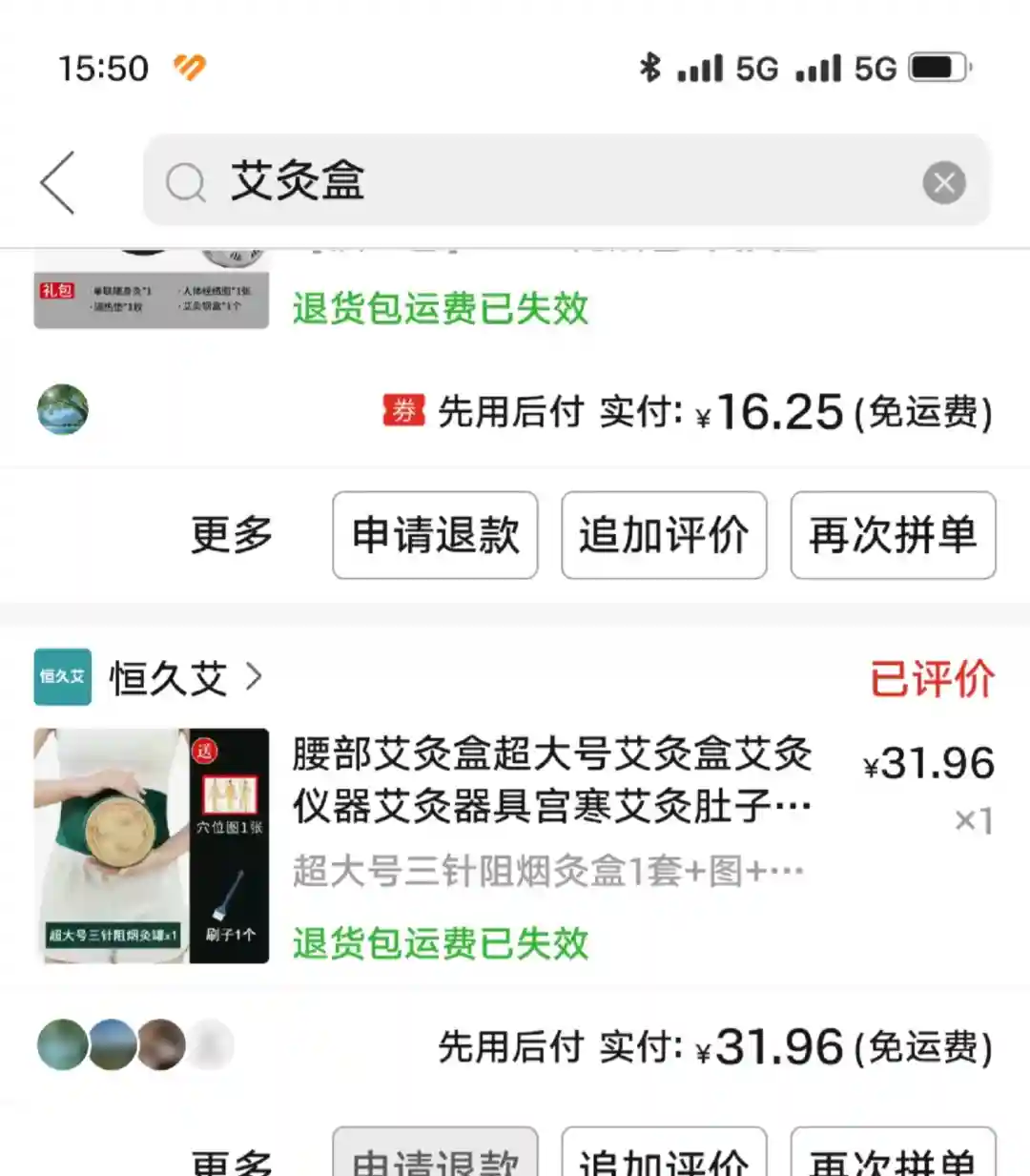
Task: Request a refund (申请退款) on the 31.96 order
Action: tap(435, 1157)
